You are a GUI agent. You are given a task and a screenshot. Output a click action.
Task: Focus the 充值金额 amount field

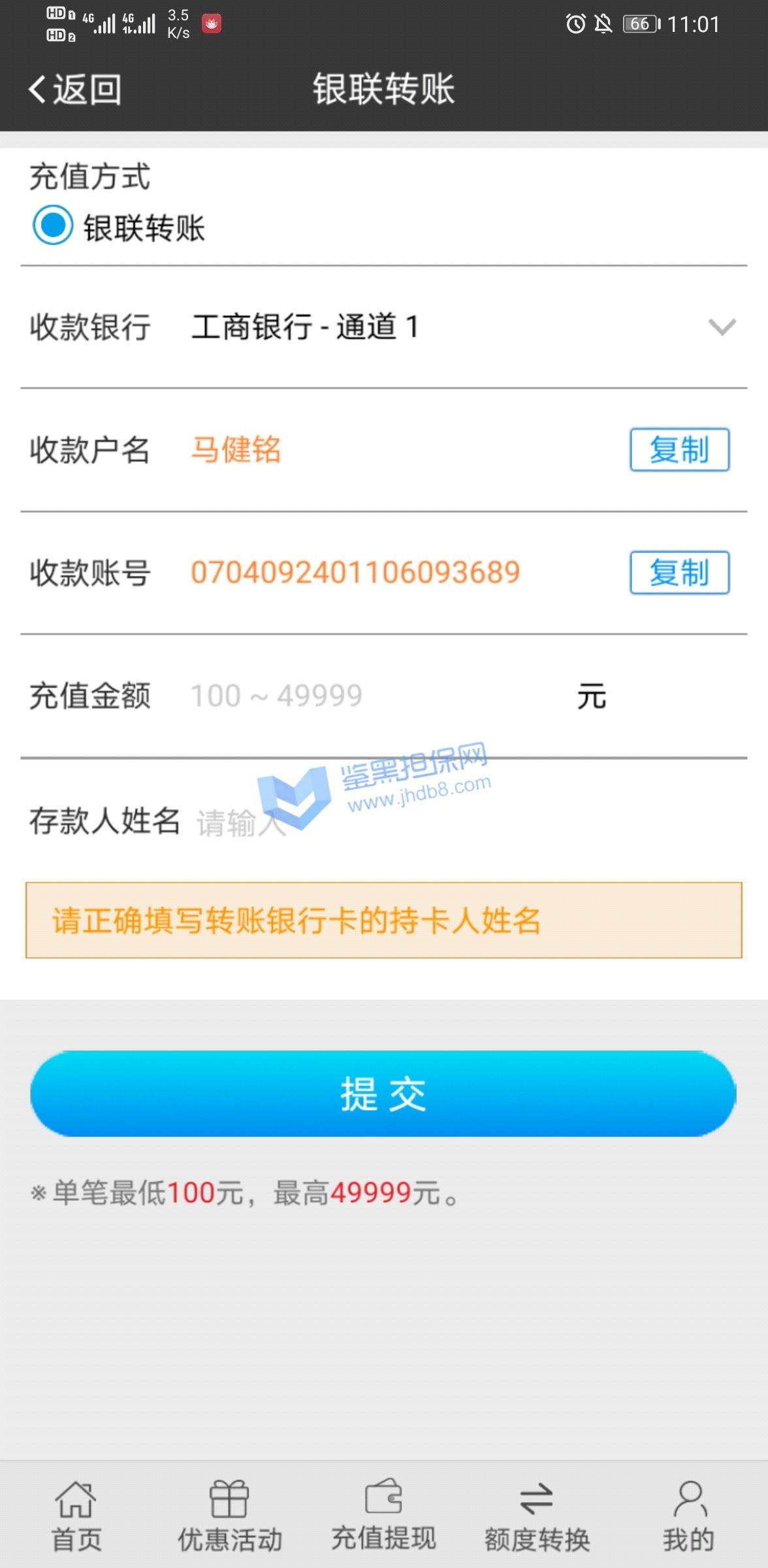379,695
